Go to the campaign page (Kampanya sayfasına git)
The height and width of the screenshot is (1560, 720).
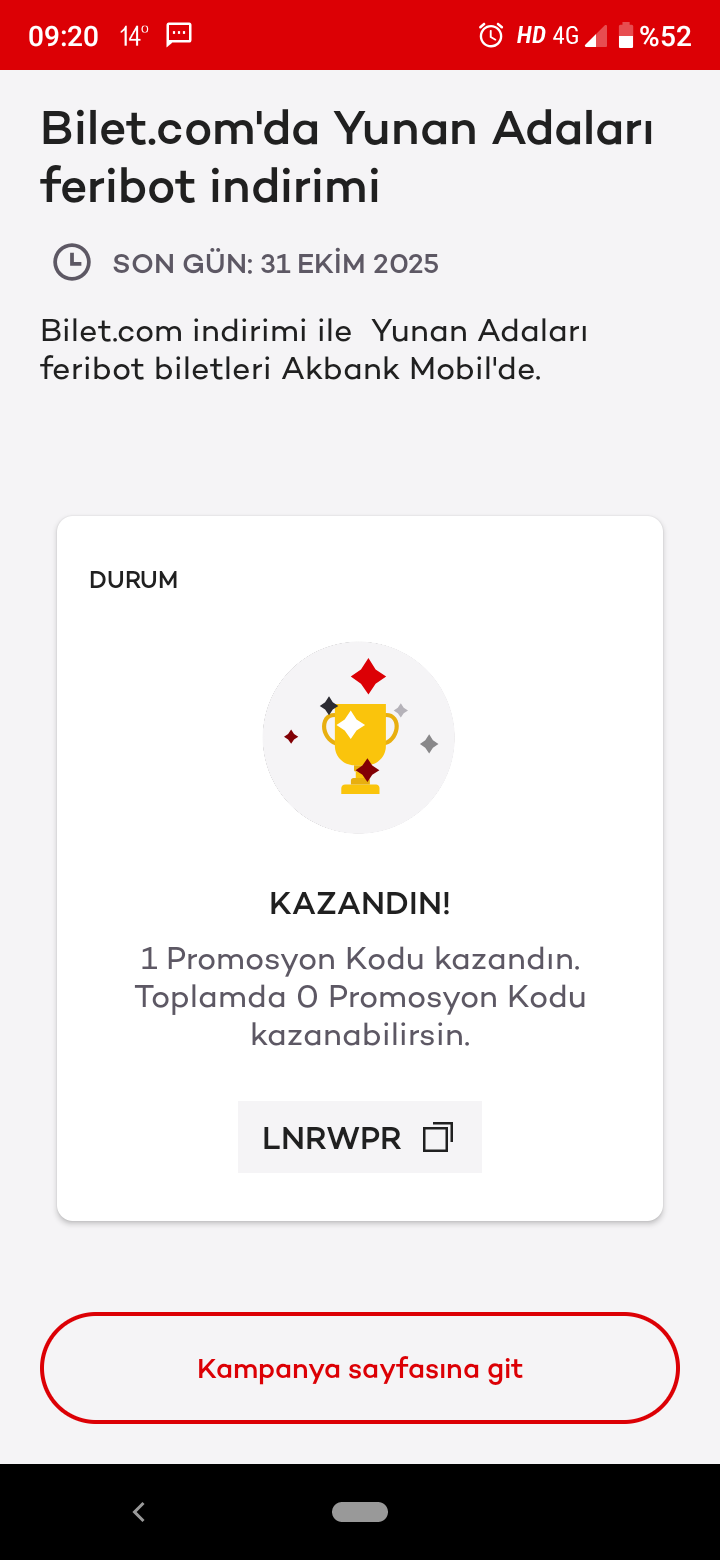(360, 1368)
